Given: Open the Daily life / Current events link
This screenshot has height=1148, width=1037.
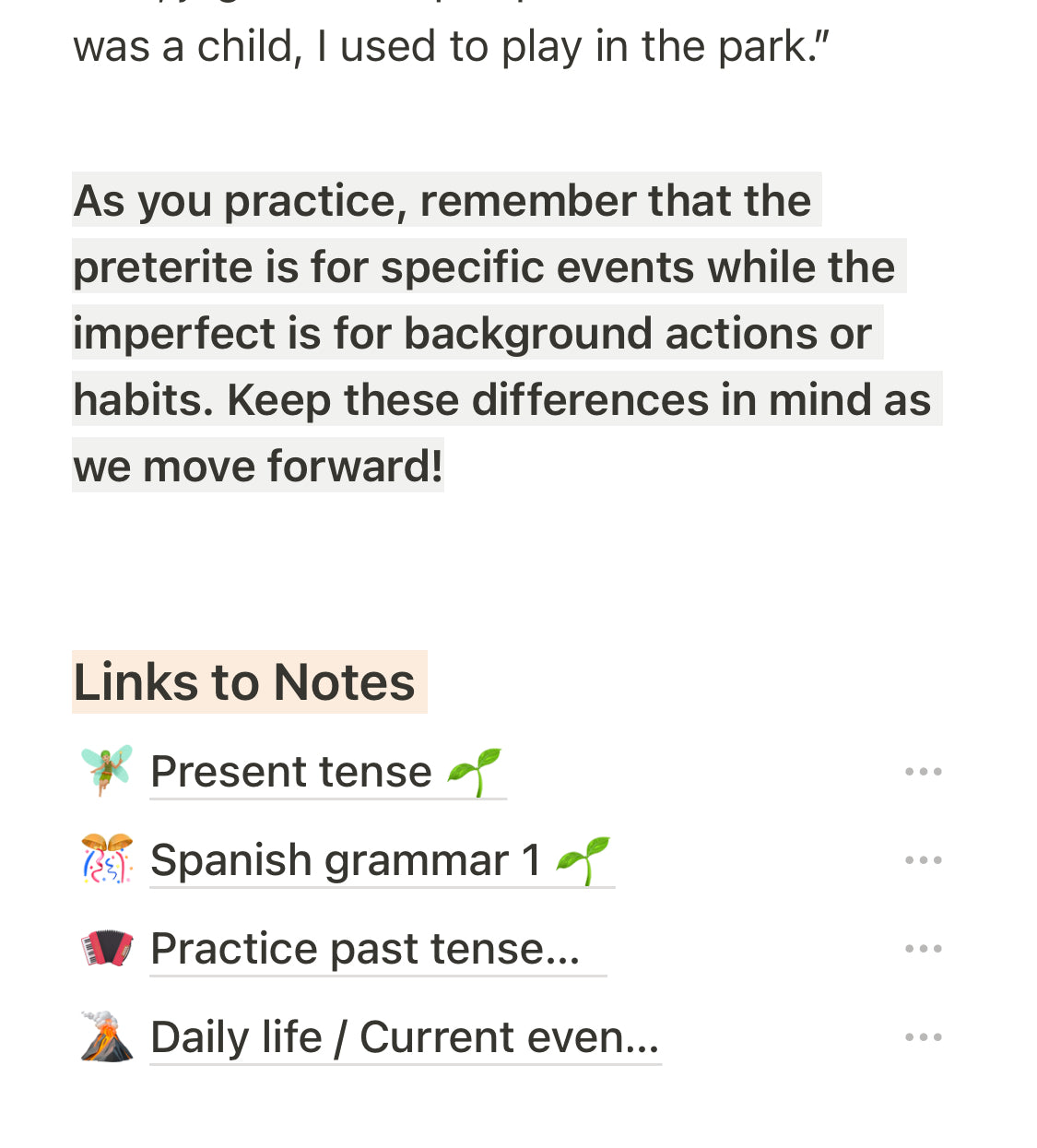Looking at the screenshot, I should [404, 1037].
